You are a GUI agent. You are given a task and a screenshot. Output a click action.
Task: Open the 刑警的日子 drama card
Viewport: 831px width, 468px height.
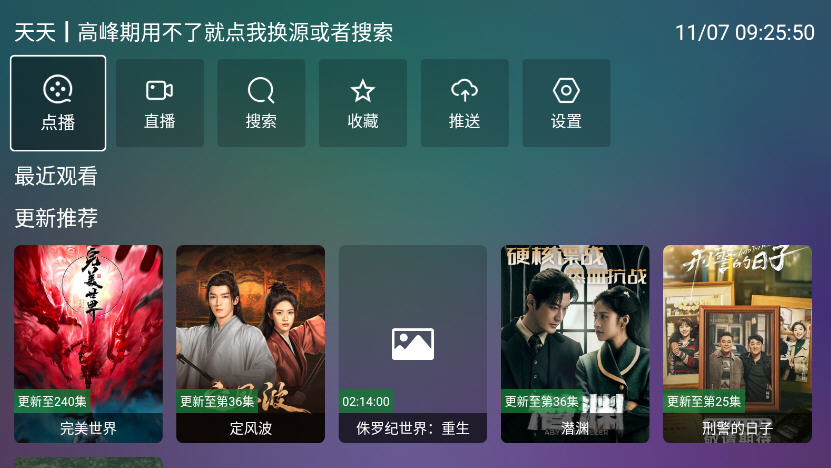coord(737,343)
